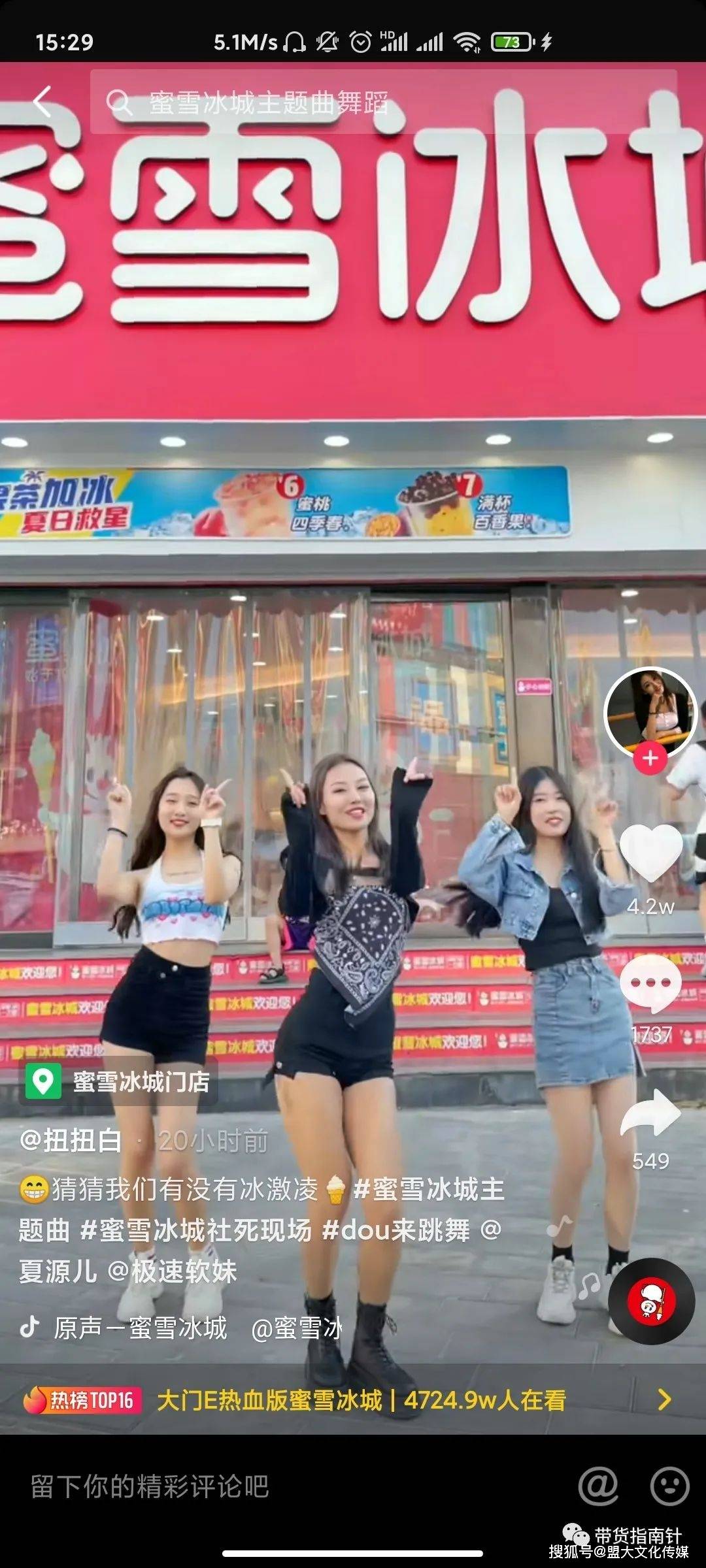The height and width of the screenshot is (1568, 706).
Task: Open the comments bubble with 1737 comments
Action: (x=650, y=983)
